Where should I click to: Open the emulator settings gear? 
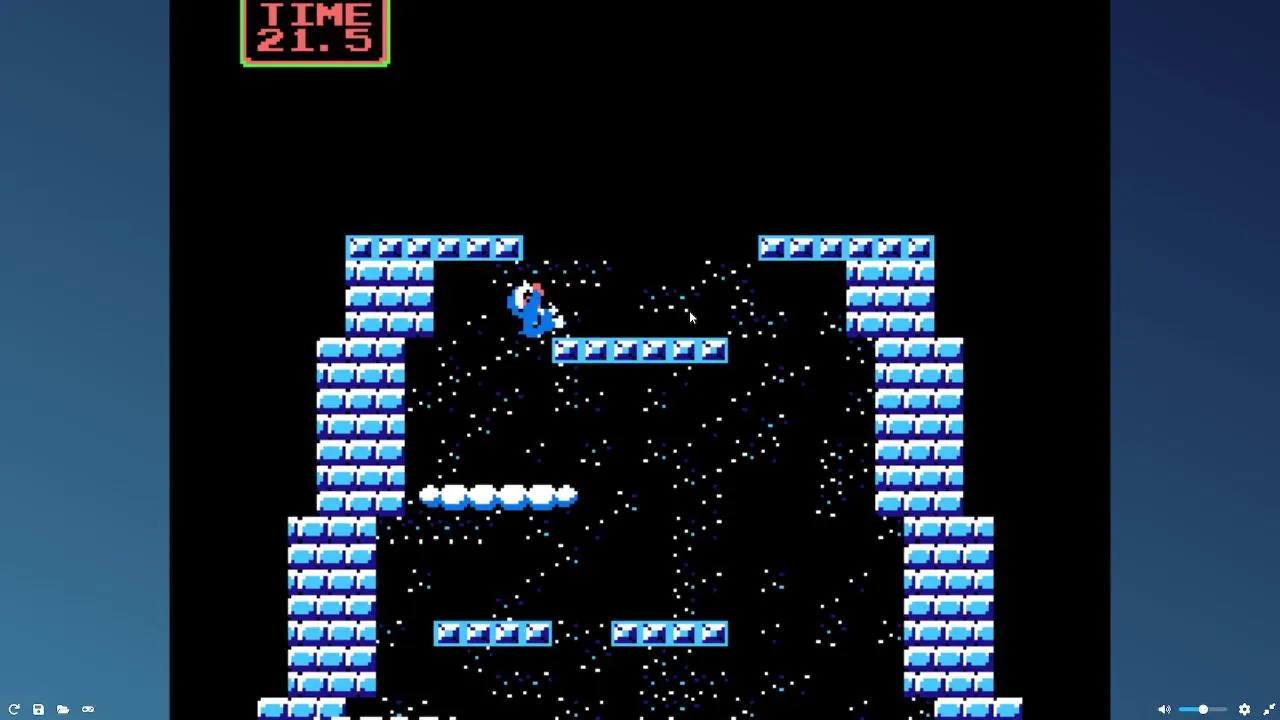tap(1244, 709)
